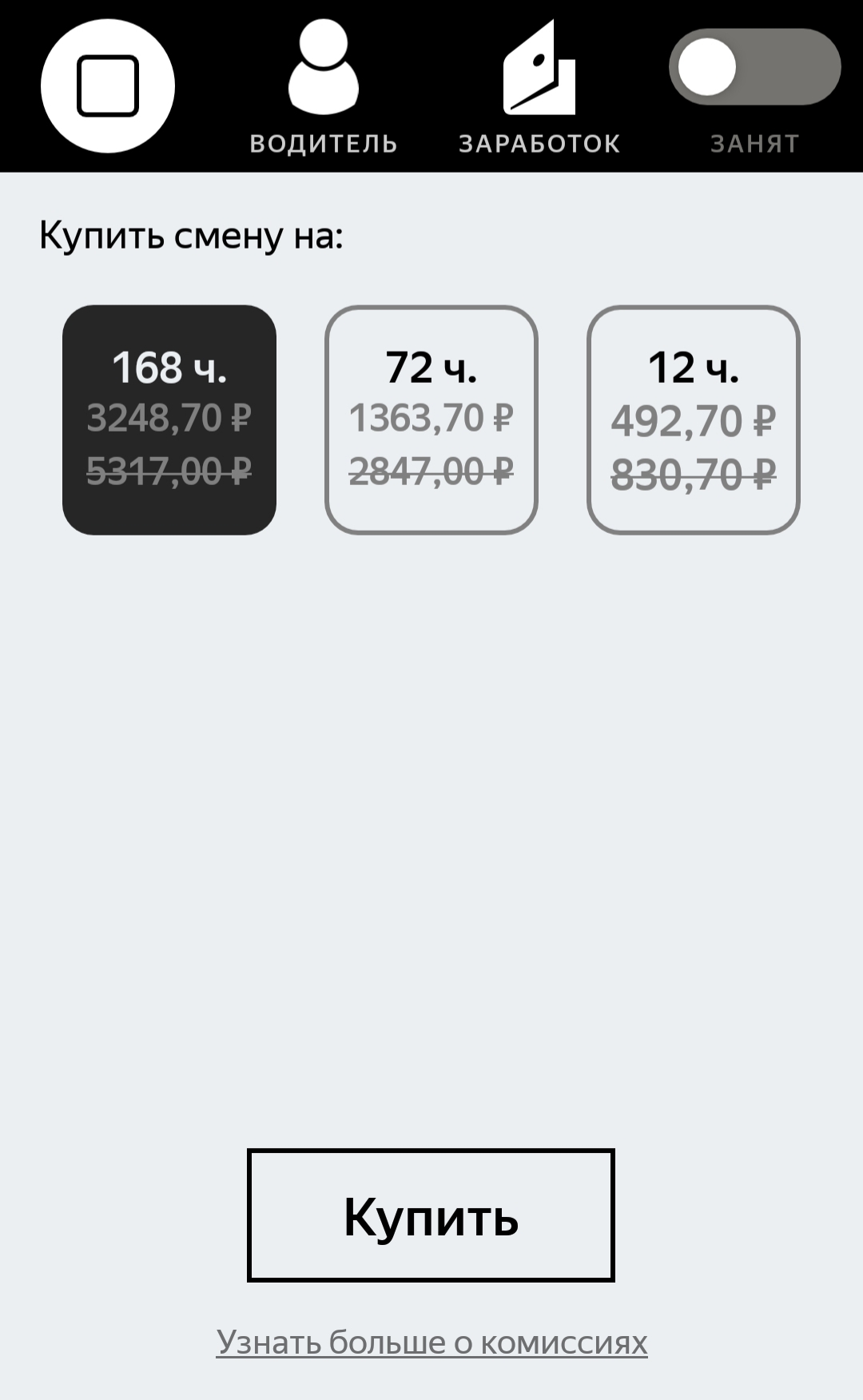Select the 168 ч. shift option
Image resolution: width=863 pixels, height=1400 pixels.
click(169, 420)
